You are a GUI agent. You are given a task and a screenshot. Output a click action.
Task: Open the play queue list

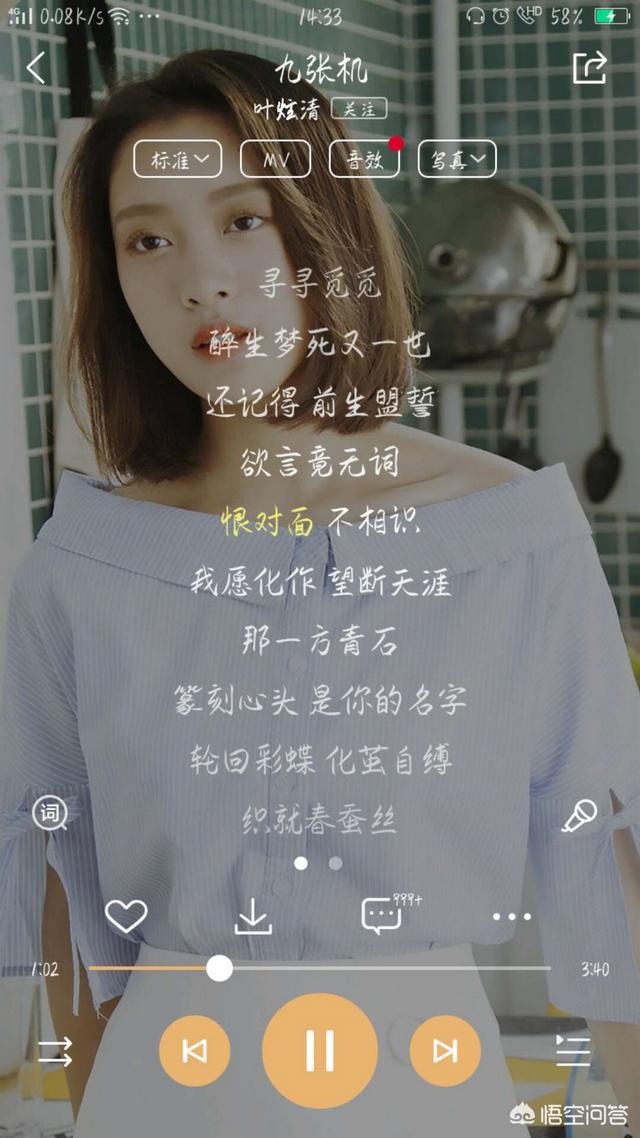(x=573, y=1050)
